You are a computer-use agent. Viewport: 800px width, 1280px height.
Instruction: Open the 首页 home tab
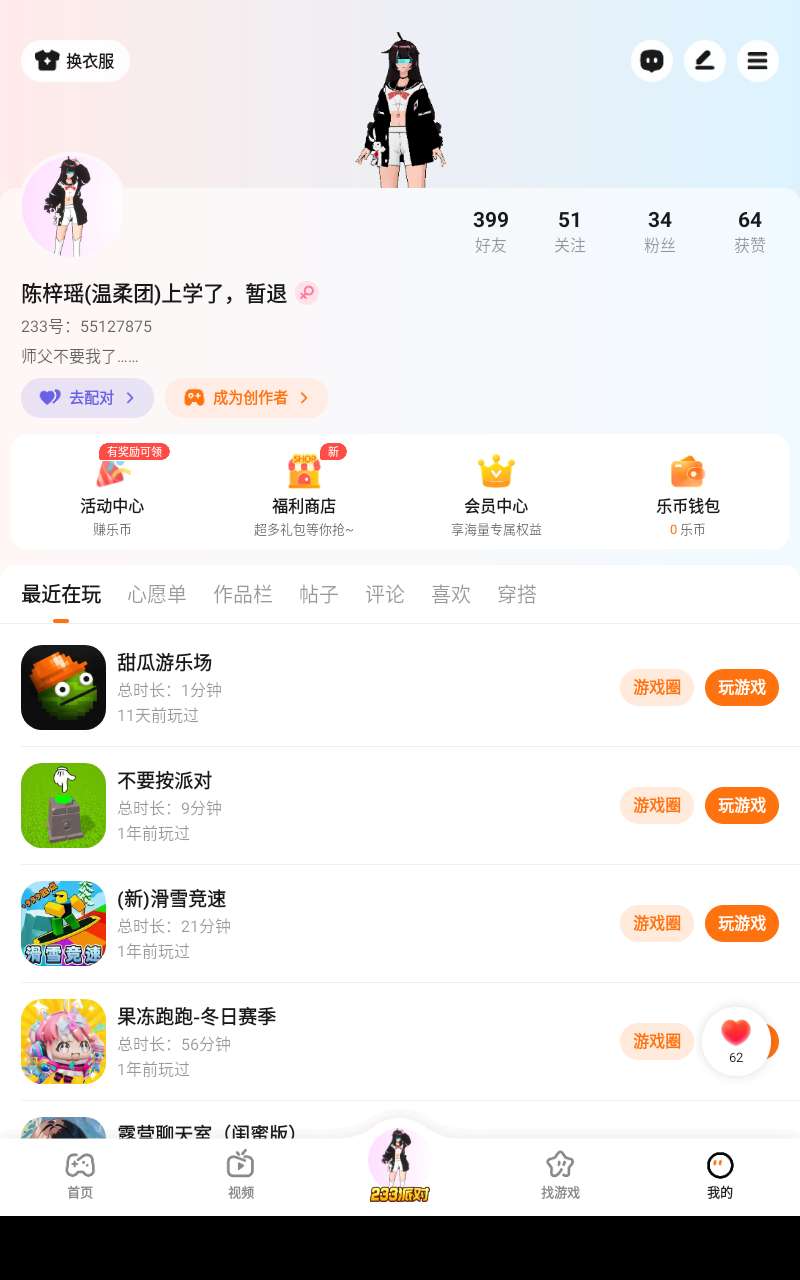pyautogui.click(x=80, y=1176)
